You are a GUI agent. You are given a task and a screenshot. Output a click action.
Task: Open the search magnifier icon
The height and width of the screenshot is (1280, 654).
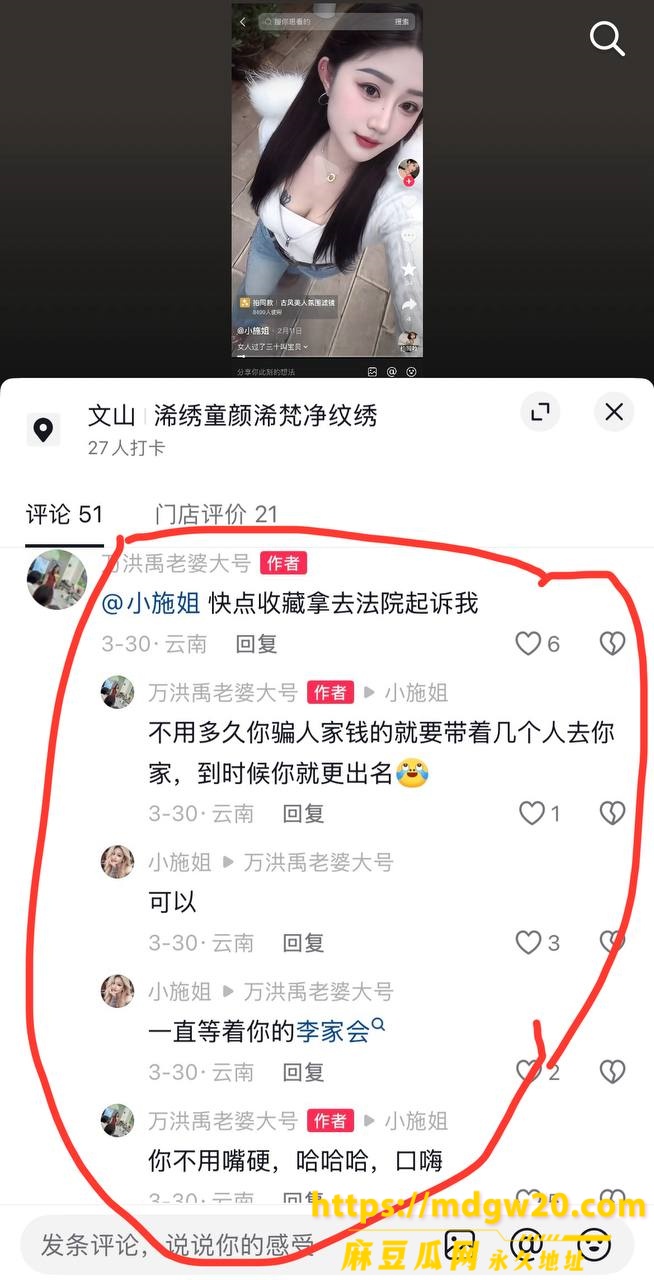(x=607, y=38)
